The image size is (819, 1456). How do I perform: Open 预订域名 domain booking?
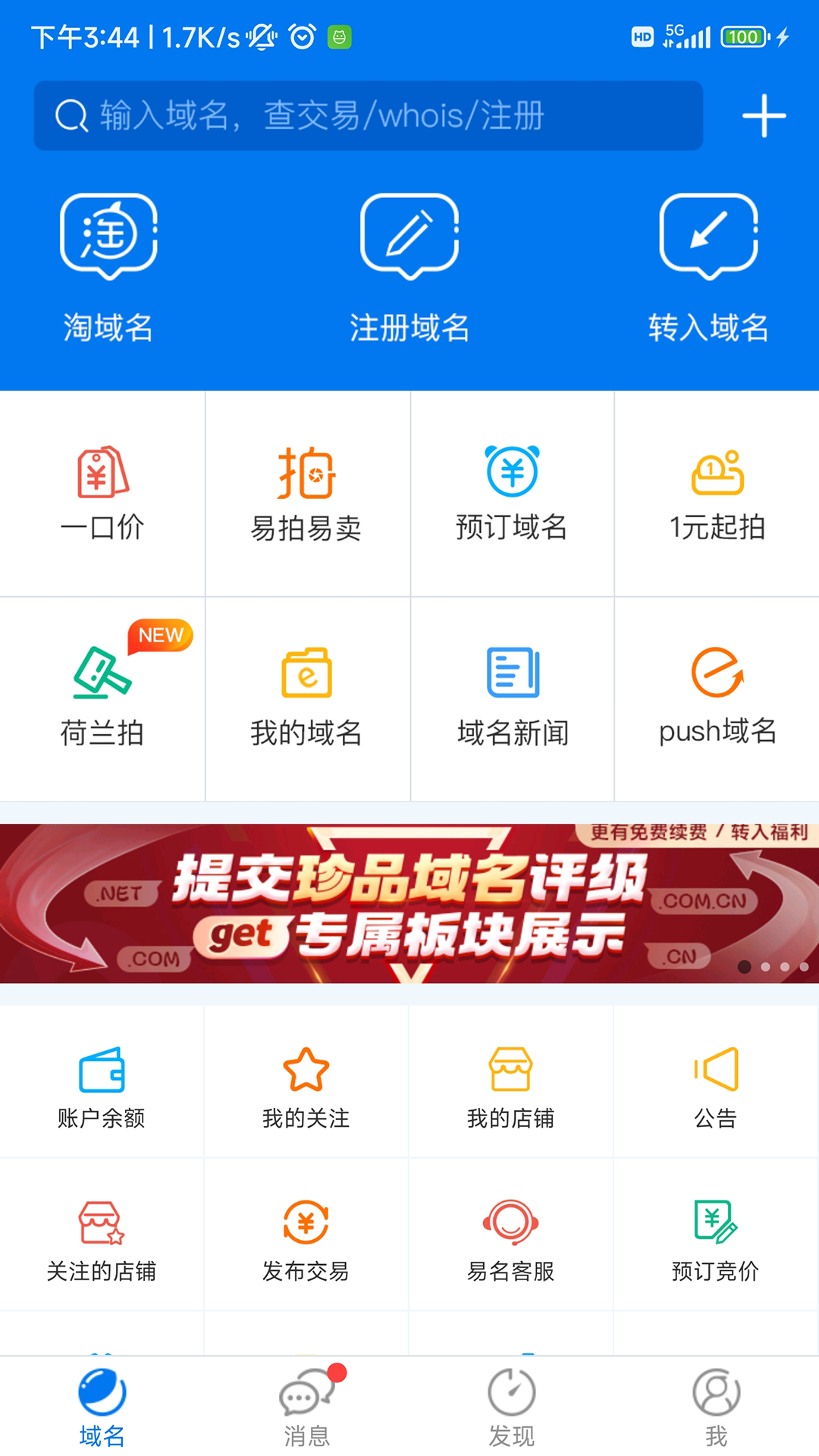(x=512, y=494)
